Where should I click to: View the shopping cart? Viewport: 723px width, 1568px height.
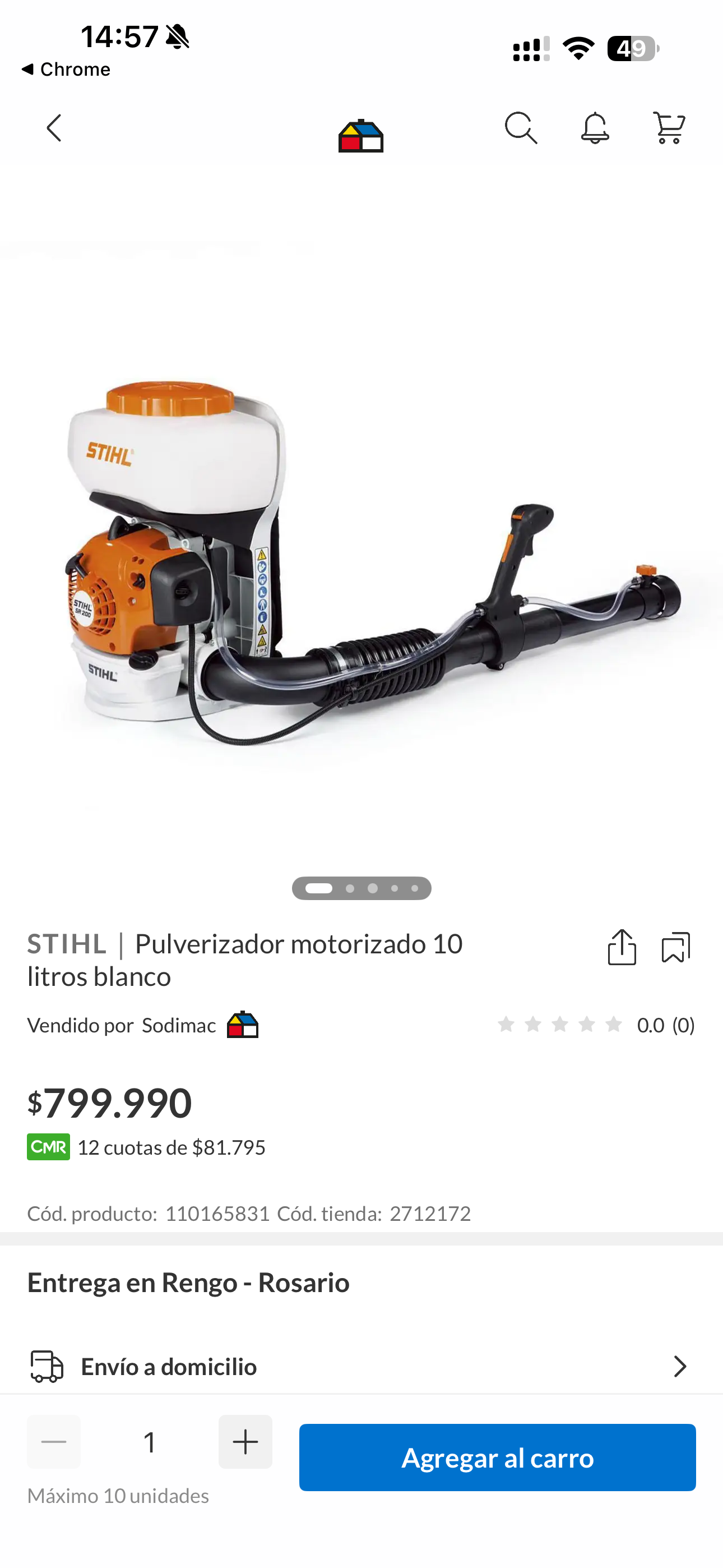click(668, 128)
